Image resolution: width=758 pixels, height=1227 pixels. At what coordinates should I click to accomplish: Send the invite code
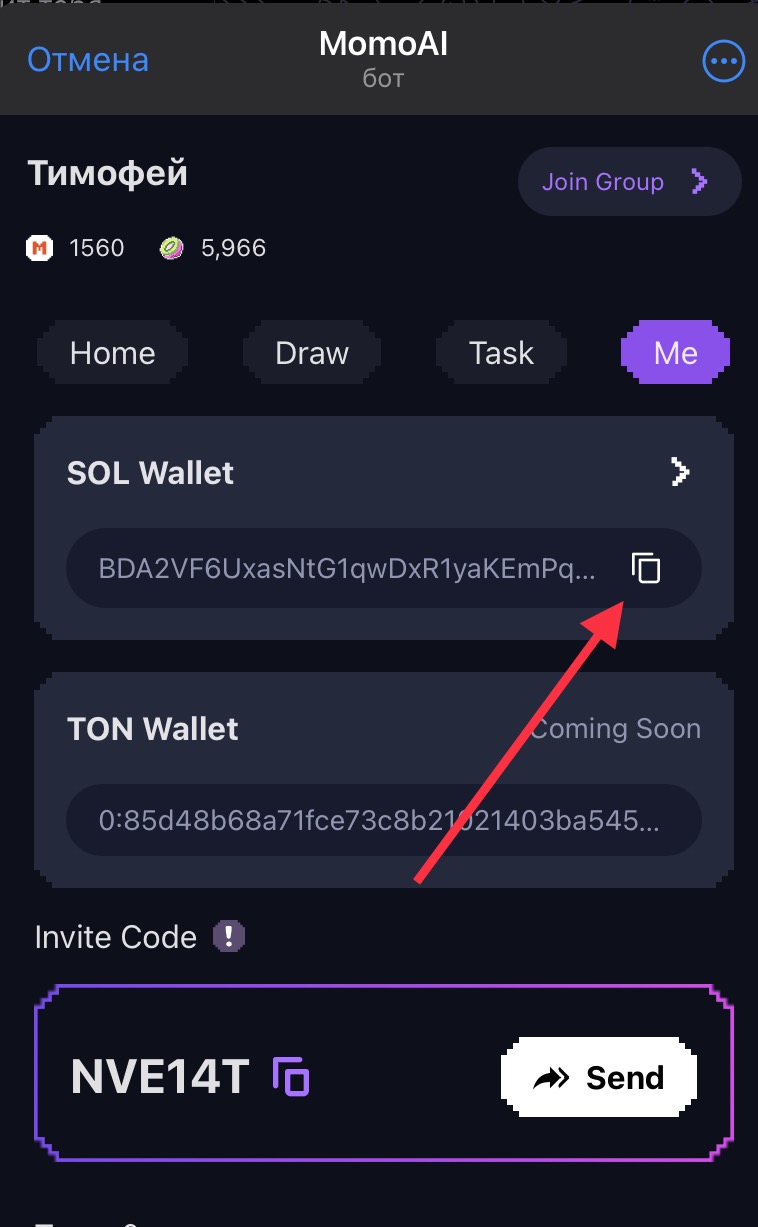[x=598, y=1077]
